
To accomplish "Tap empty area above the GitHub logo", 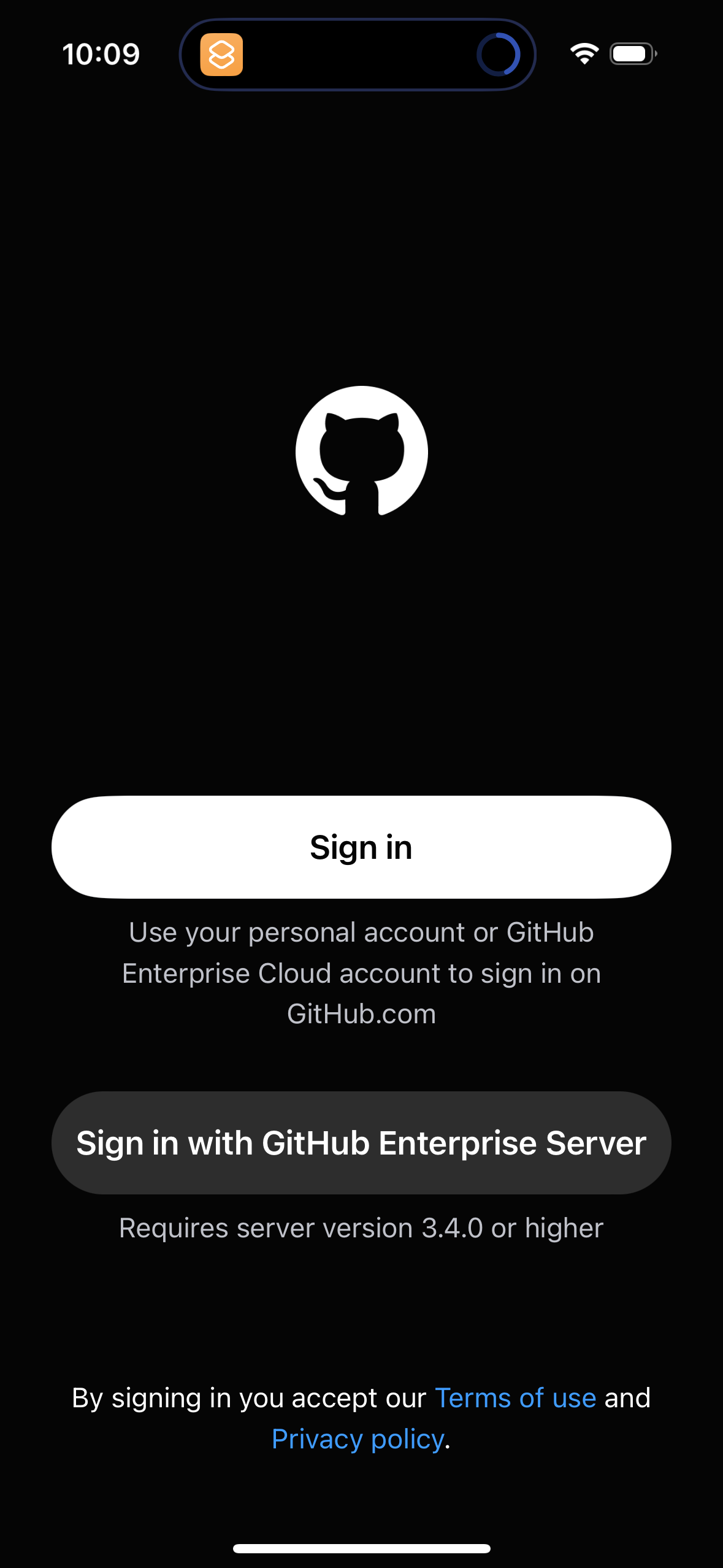I will [x=361, y=245].
